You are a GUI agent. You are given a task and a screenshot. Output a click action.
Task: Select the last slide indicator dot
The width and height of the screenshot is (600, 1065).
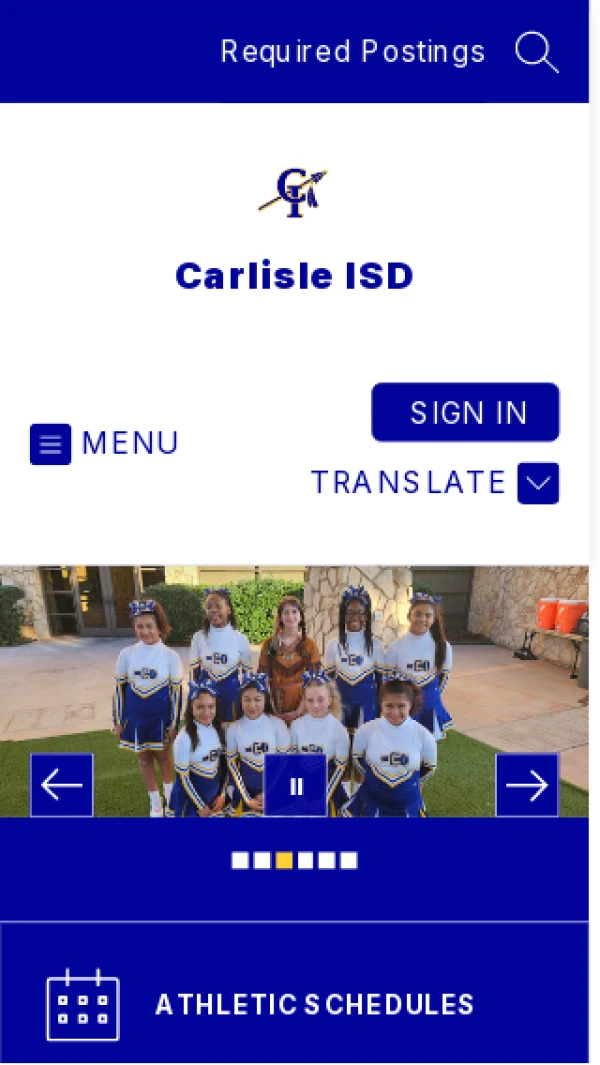pyautogui.click(x=349, y=860)
